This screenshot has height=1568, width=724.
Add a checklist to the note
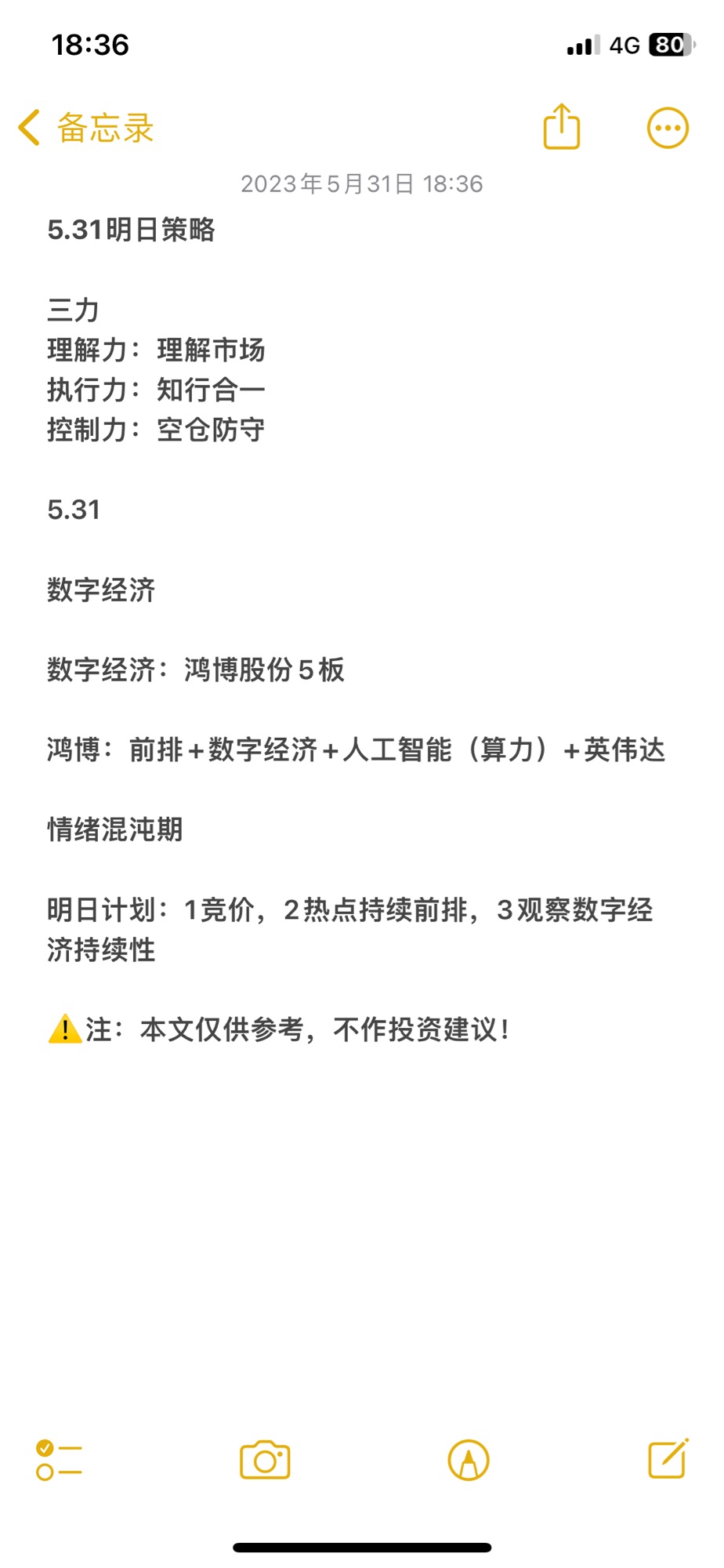[x=60, y=1460]
